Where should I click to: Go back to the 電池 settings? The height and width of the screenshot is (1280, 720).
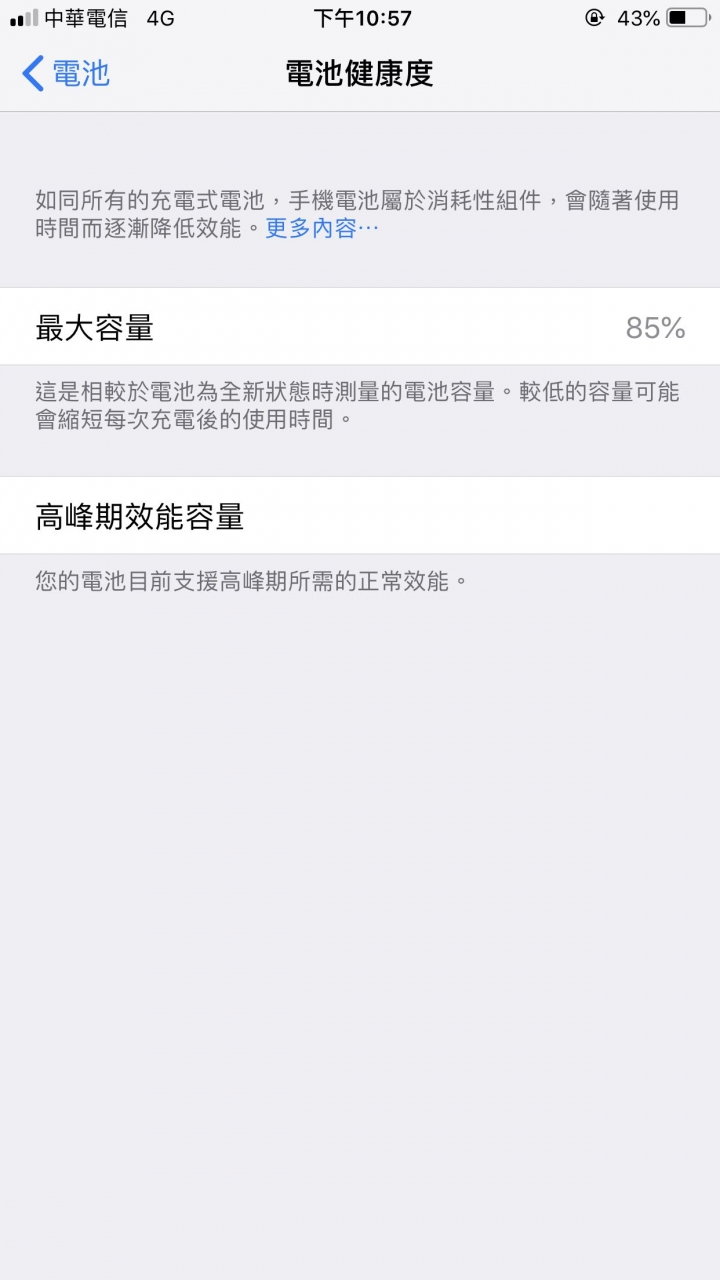(x=66, y=74)
